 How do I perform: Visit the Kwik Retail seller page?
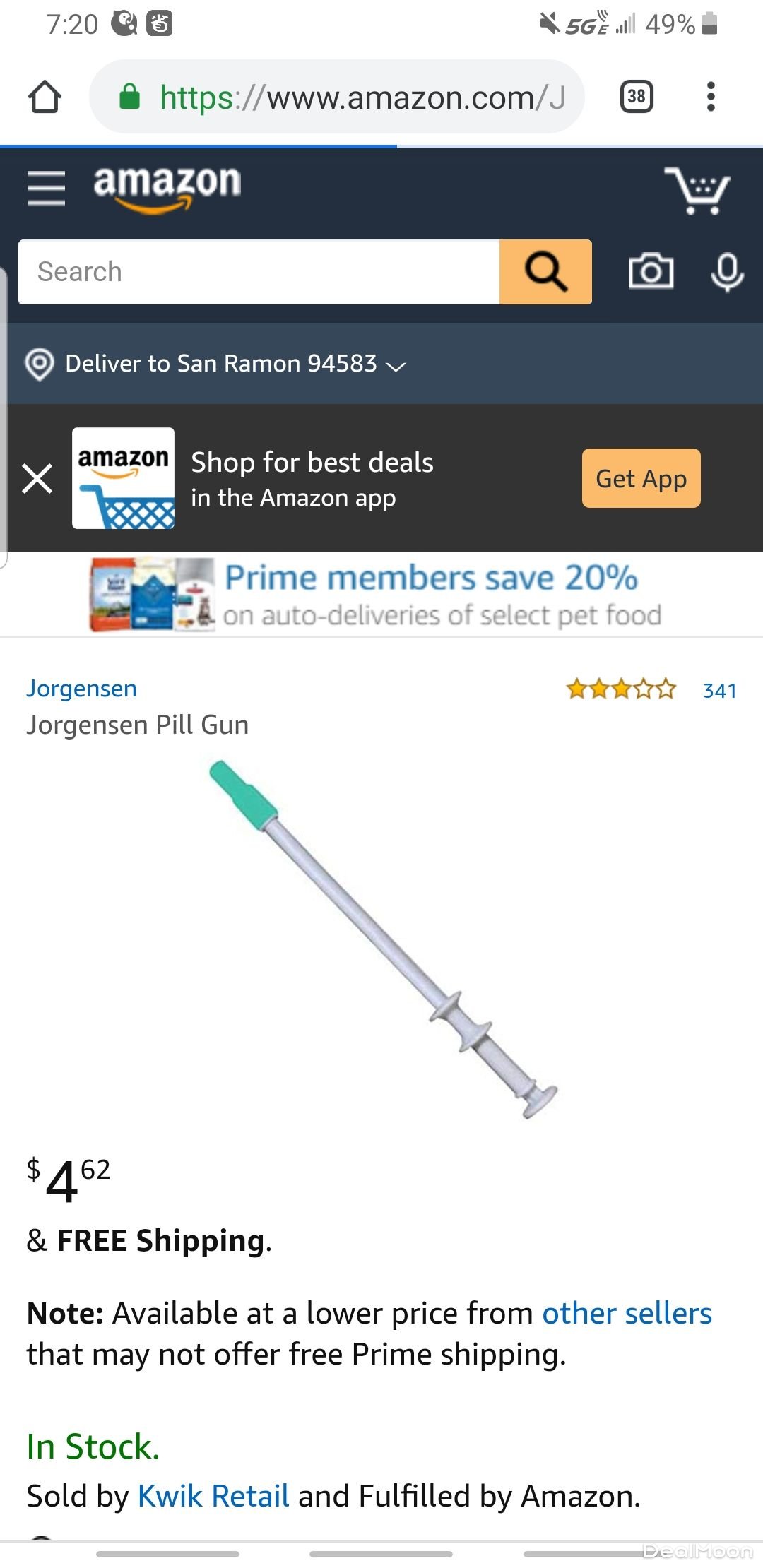pyautogui.click(x=213, y=1496)
